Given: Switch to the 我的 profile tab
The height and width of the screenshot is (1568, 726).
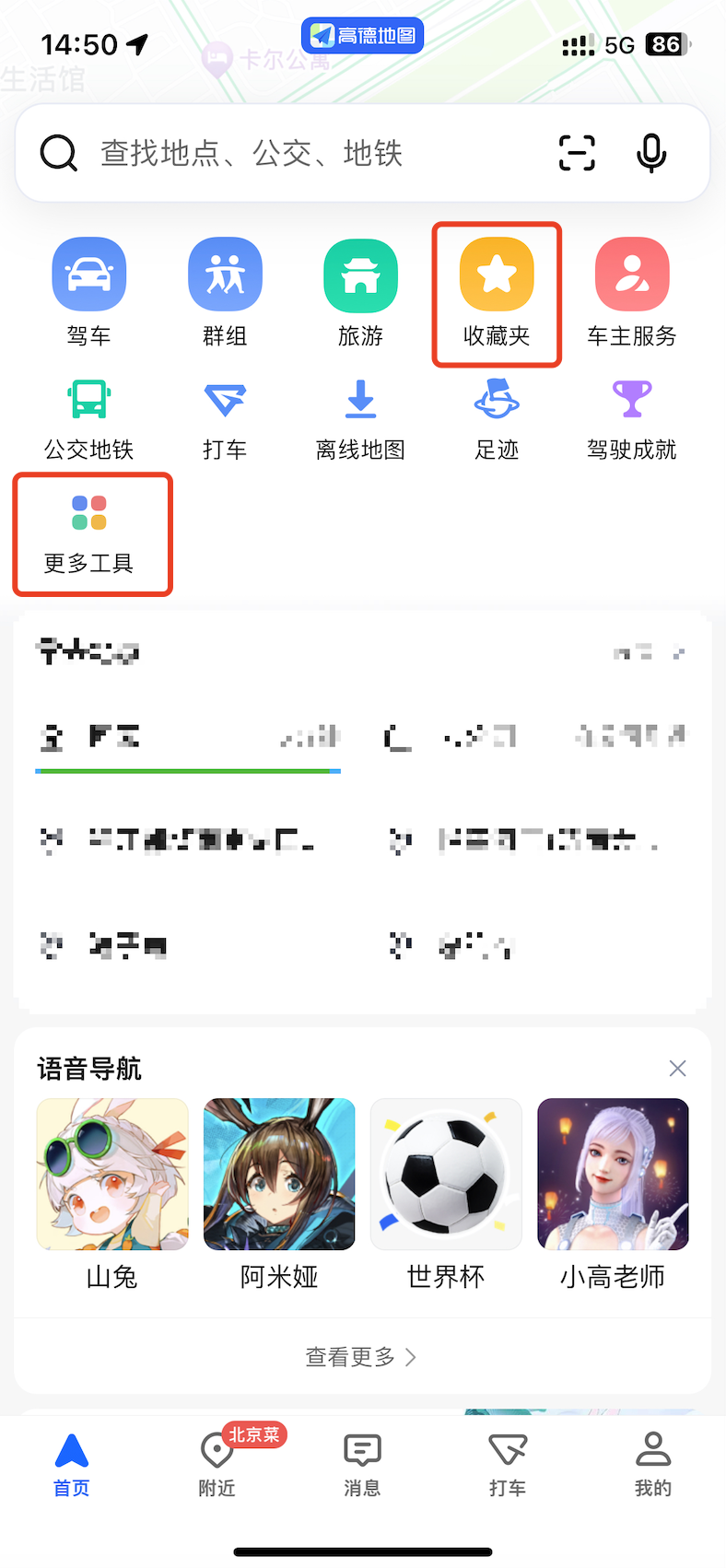Looking at the screenshot, I should [x=653, y=1463].
